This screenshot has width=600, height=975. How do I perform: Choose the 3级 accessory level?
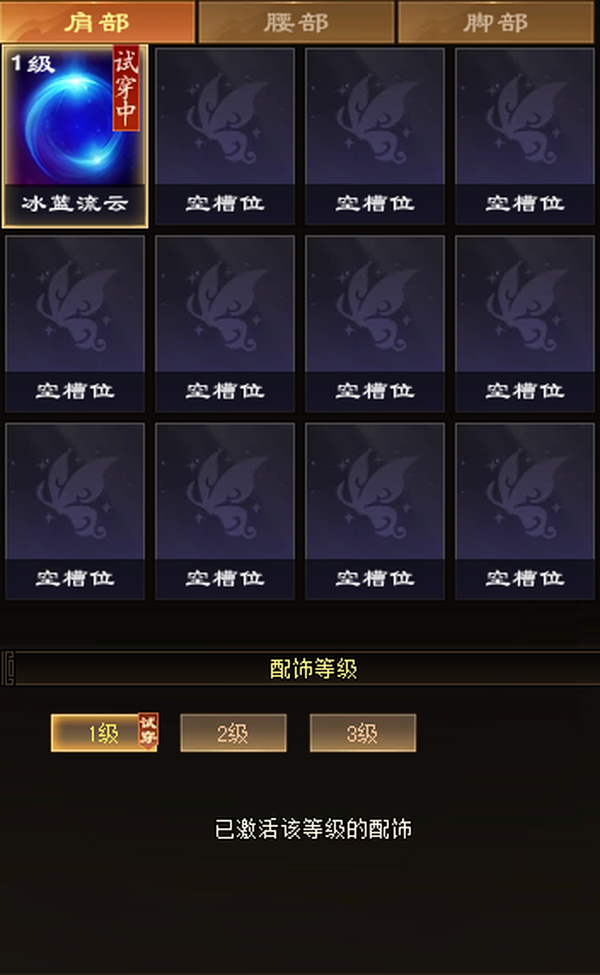362,733
